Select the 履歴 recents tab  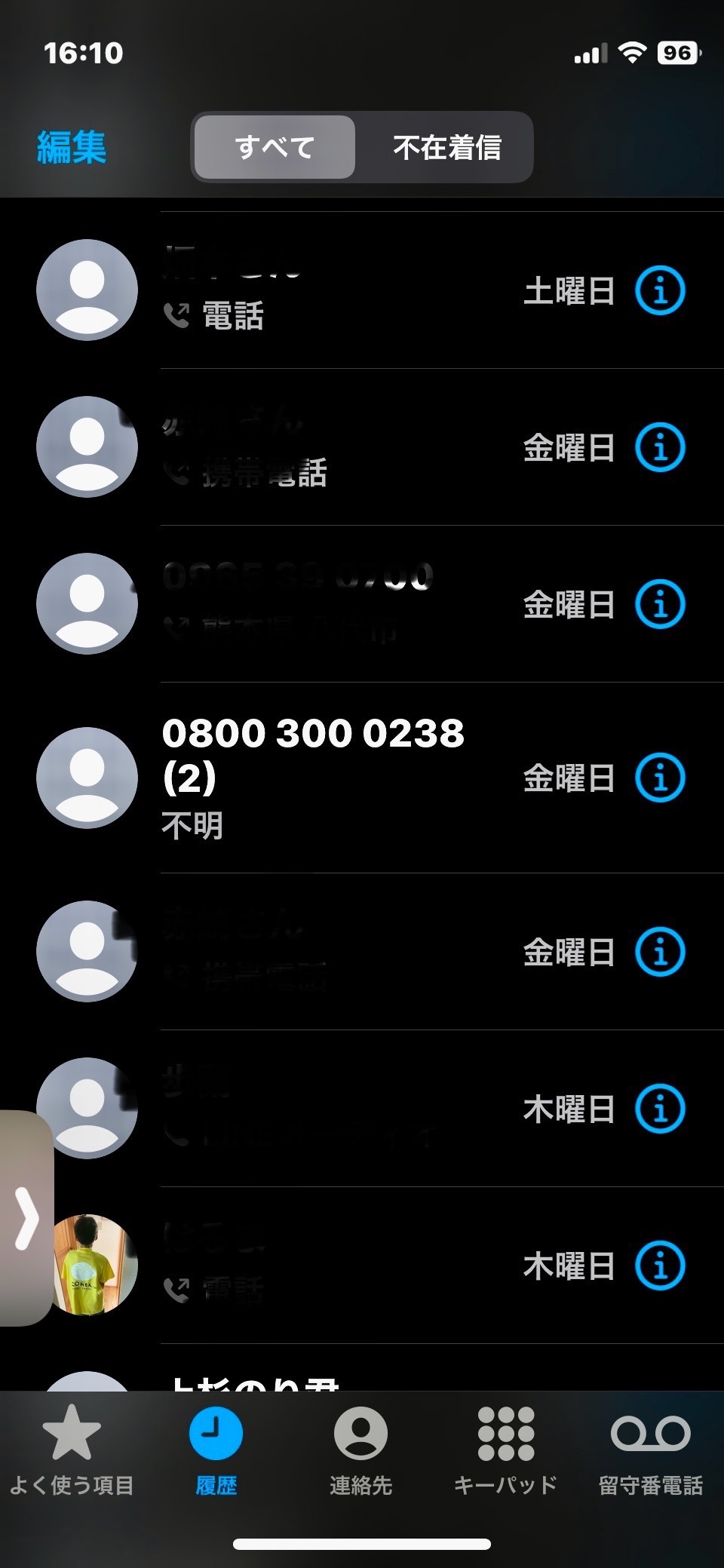(216, 1450)
